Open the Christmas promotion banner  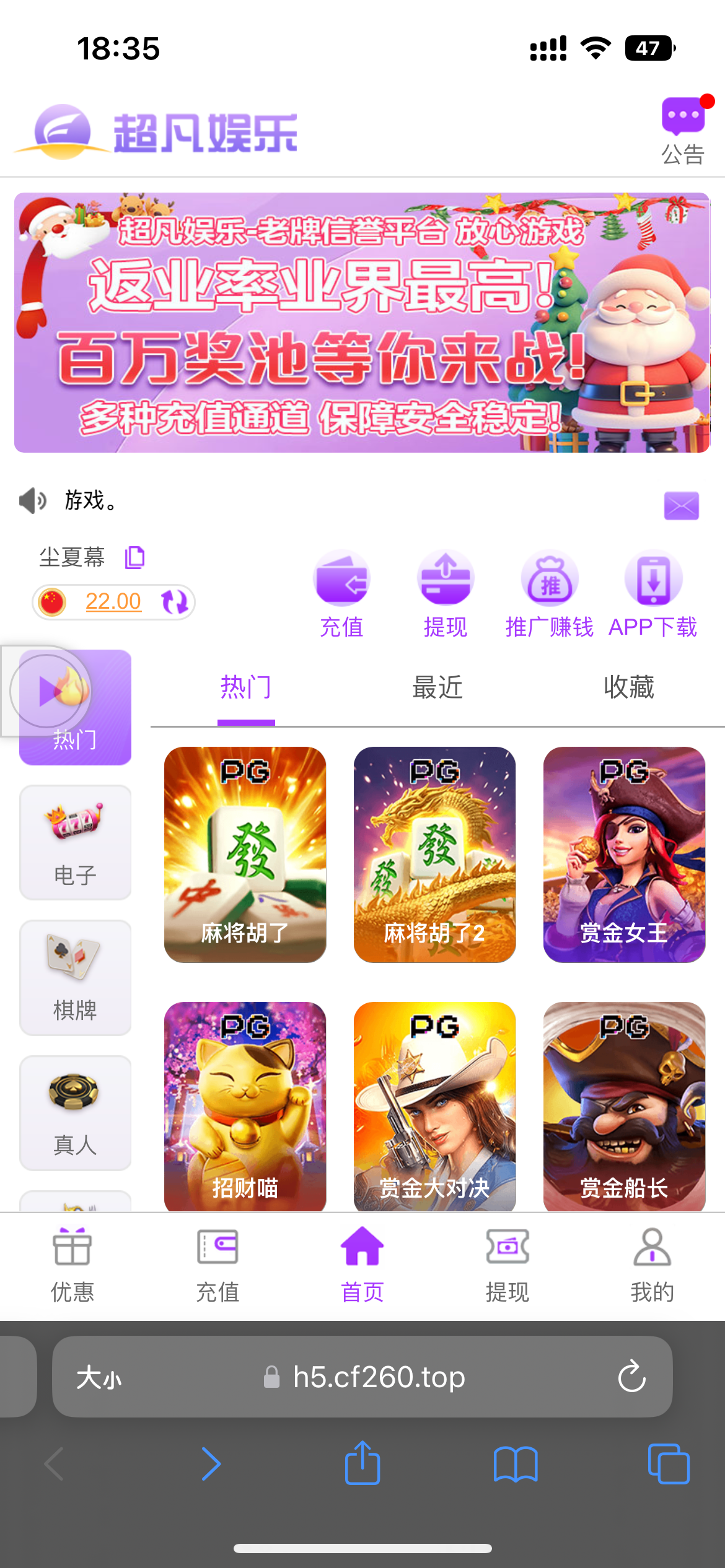click(x=362, y=322)
